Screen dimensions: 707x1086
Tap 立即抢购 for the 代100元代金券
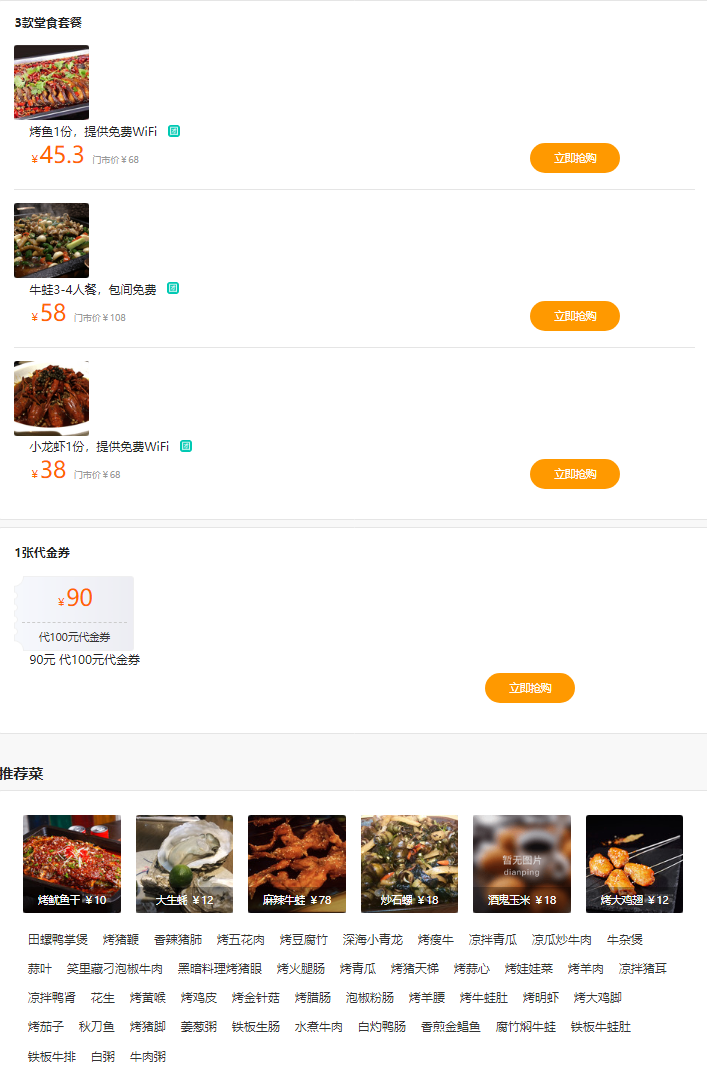coord(529,688)
